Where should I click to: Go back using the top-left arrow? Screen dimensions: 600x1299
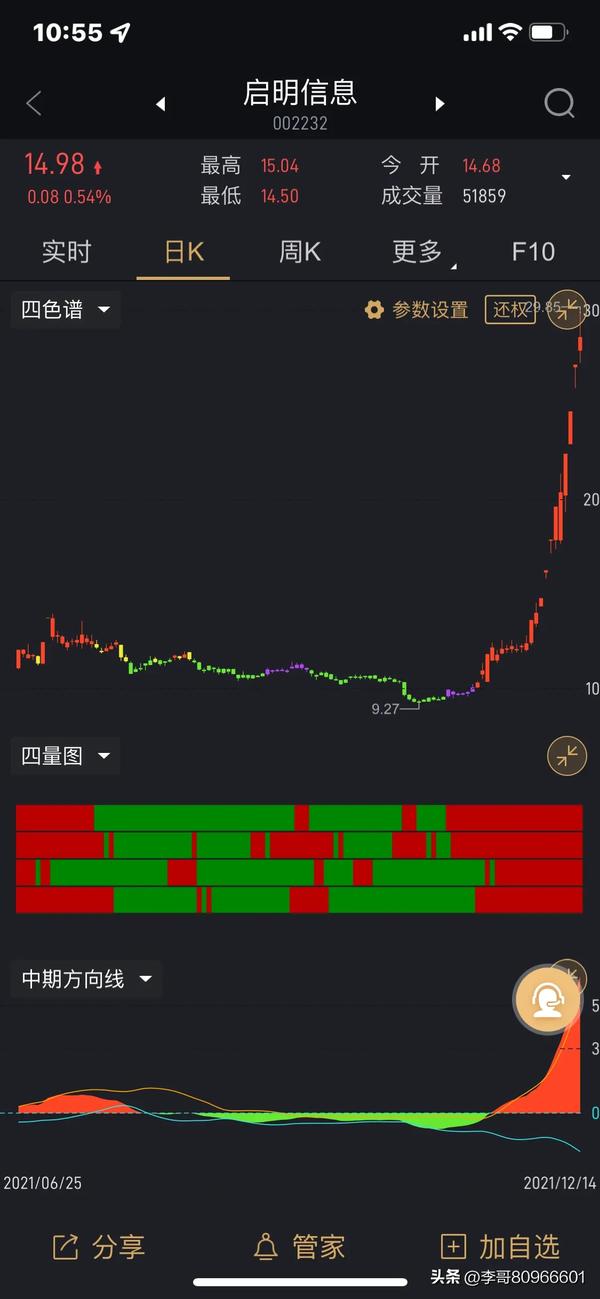[34, 102]
